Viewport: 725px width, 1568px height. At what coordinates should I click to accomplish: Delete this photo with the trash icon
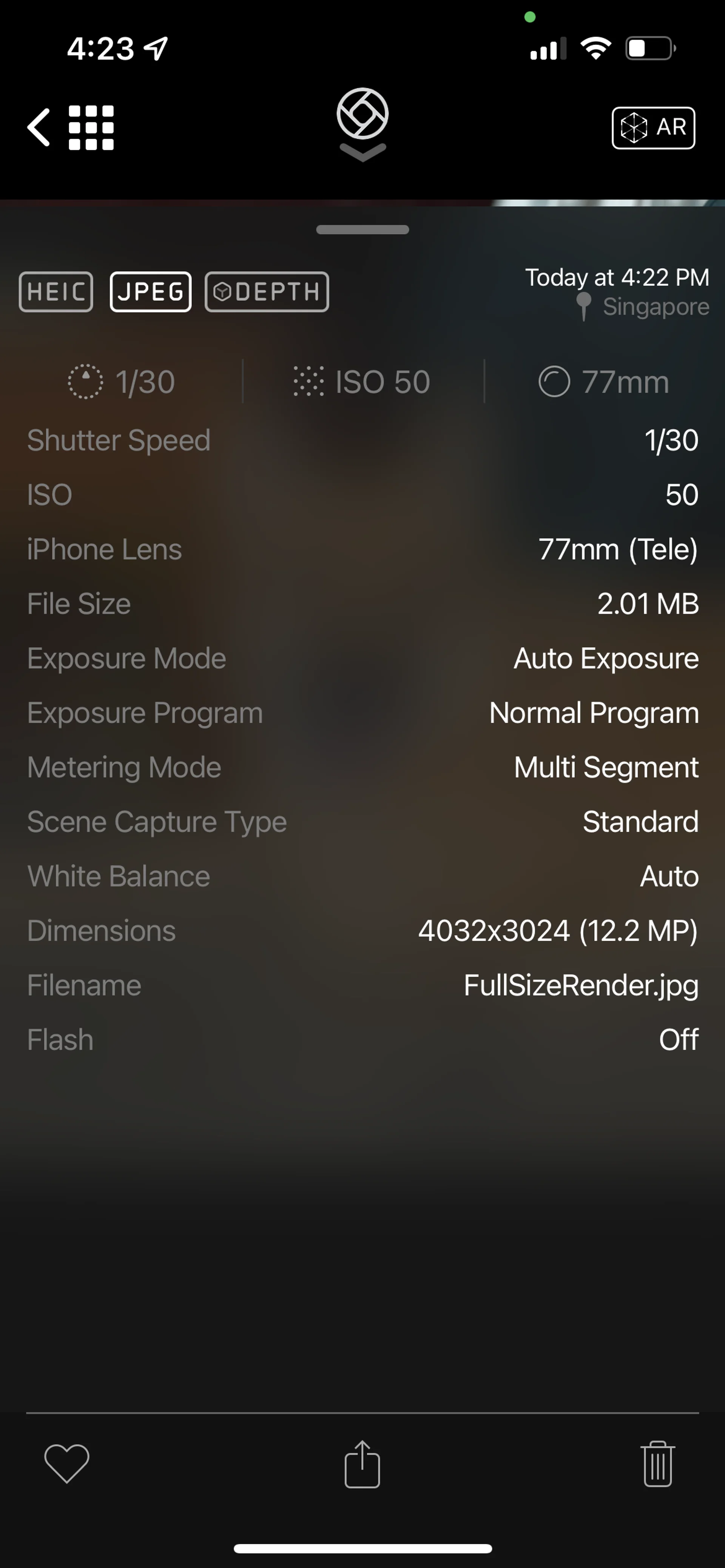coord(658,1464)
